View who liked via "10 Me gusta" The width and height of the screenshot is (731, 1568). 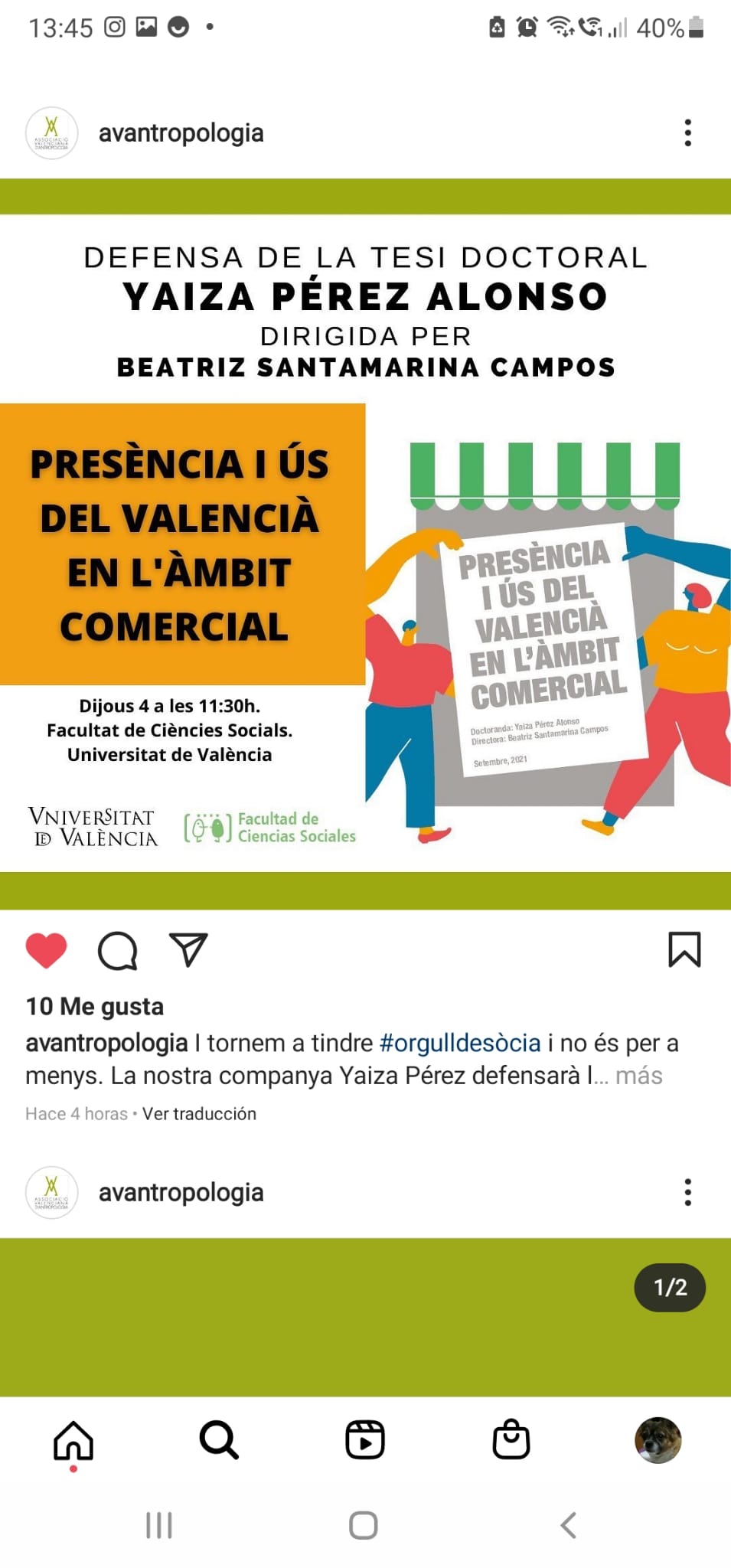coord(95,1006)
